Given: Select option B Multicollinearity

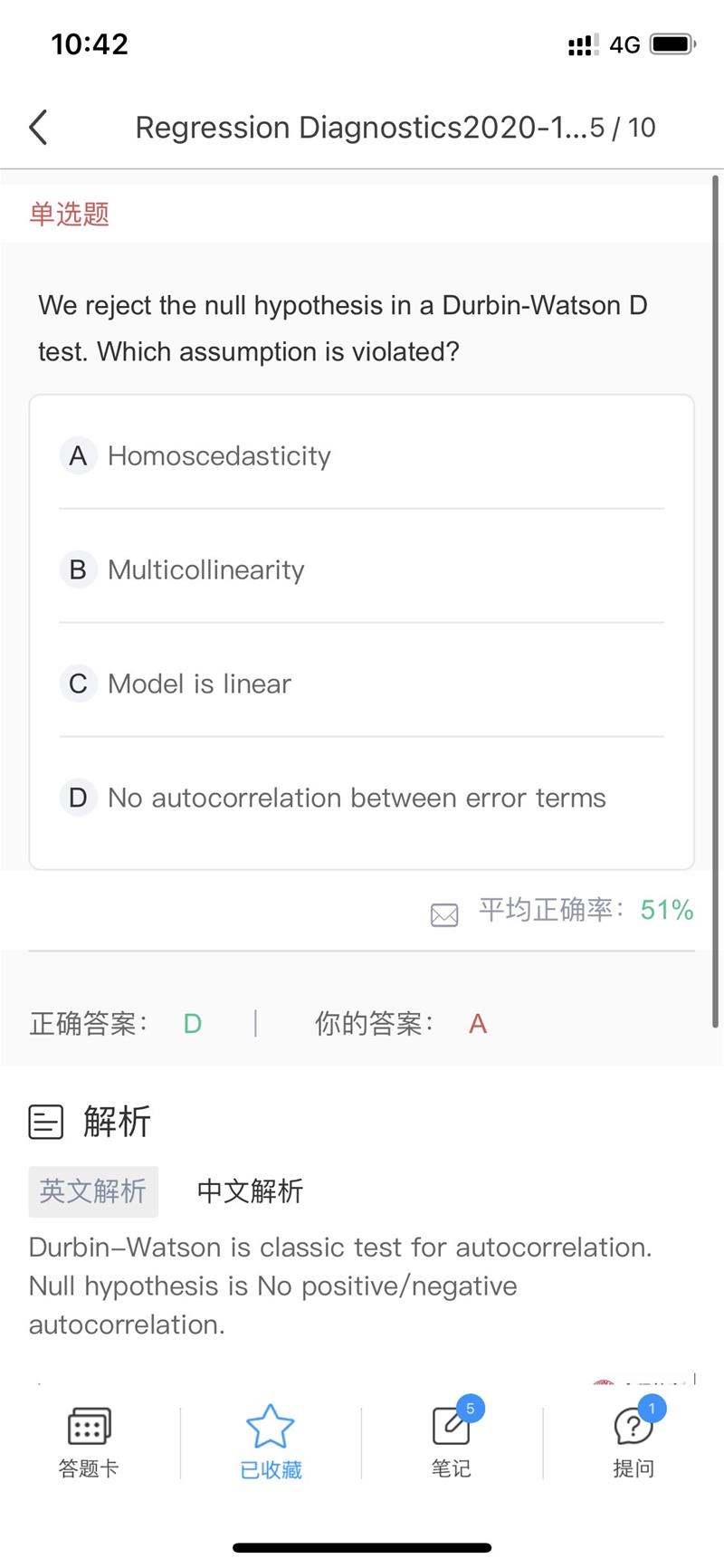Looking at the screenshot, I should click(205, 569).
